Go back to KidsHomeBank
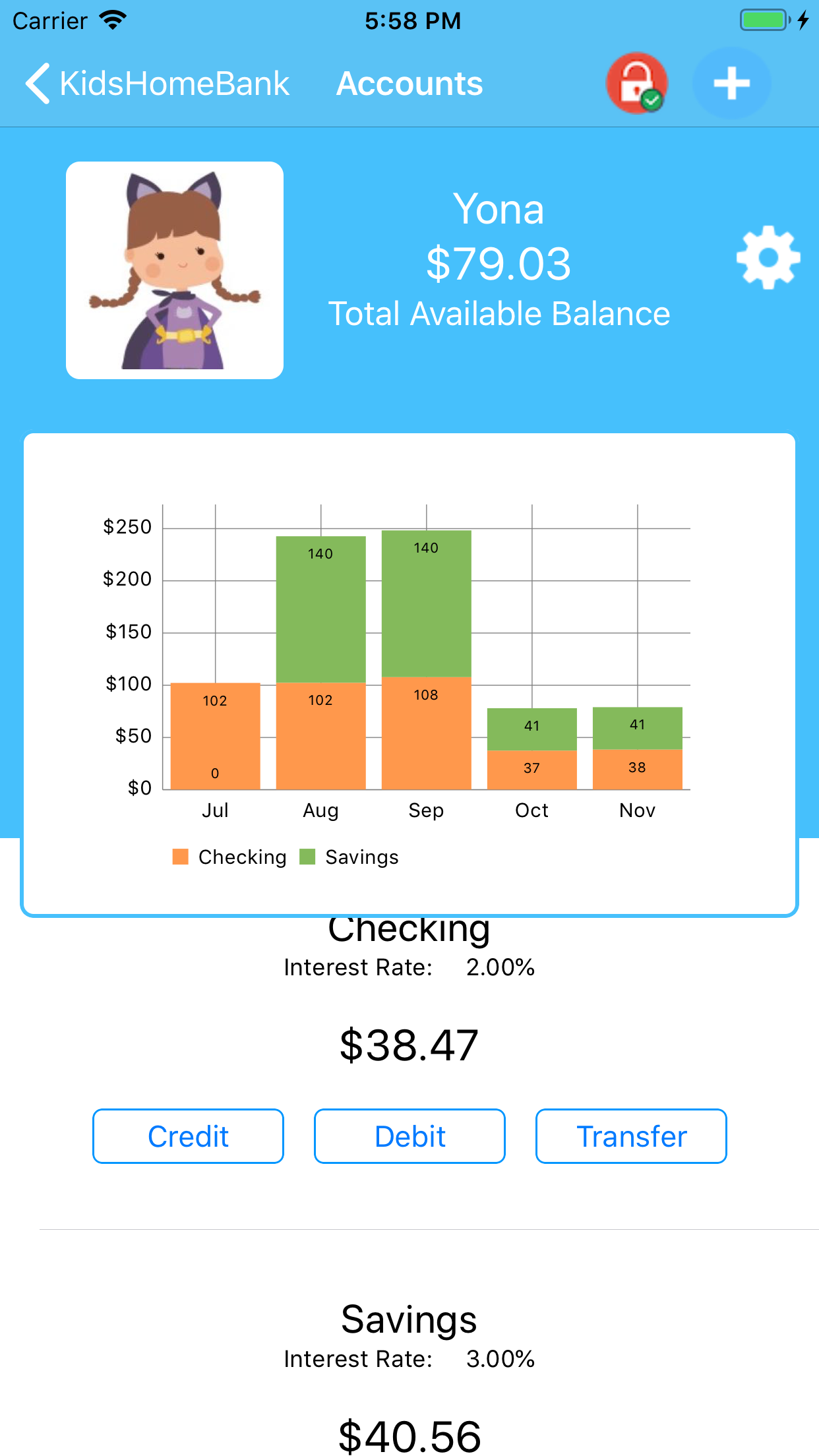 click(157, 84)
